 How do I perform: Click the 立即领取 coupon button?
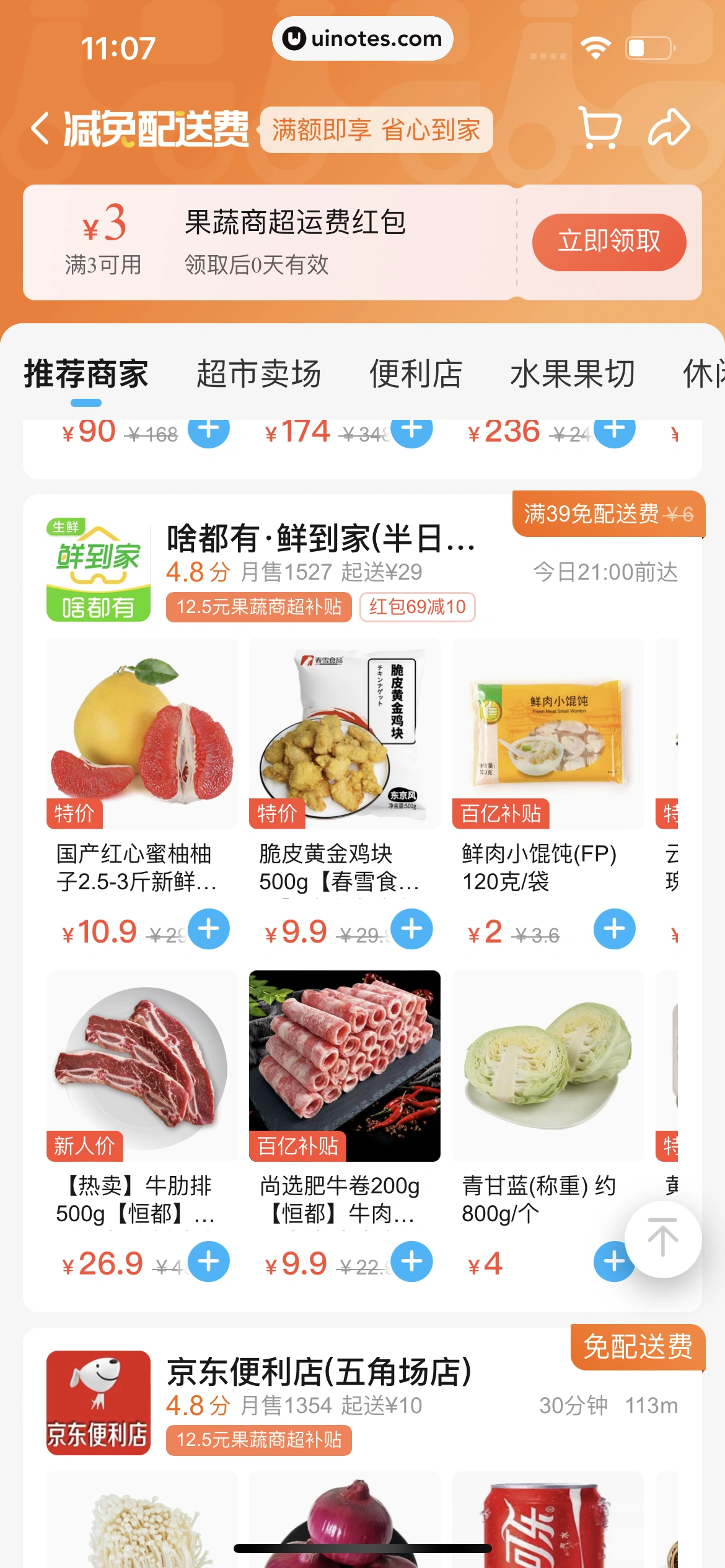[x=609, y=242]
